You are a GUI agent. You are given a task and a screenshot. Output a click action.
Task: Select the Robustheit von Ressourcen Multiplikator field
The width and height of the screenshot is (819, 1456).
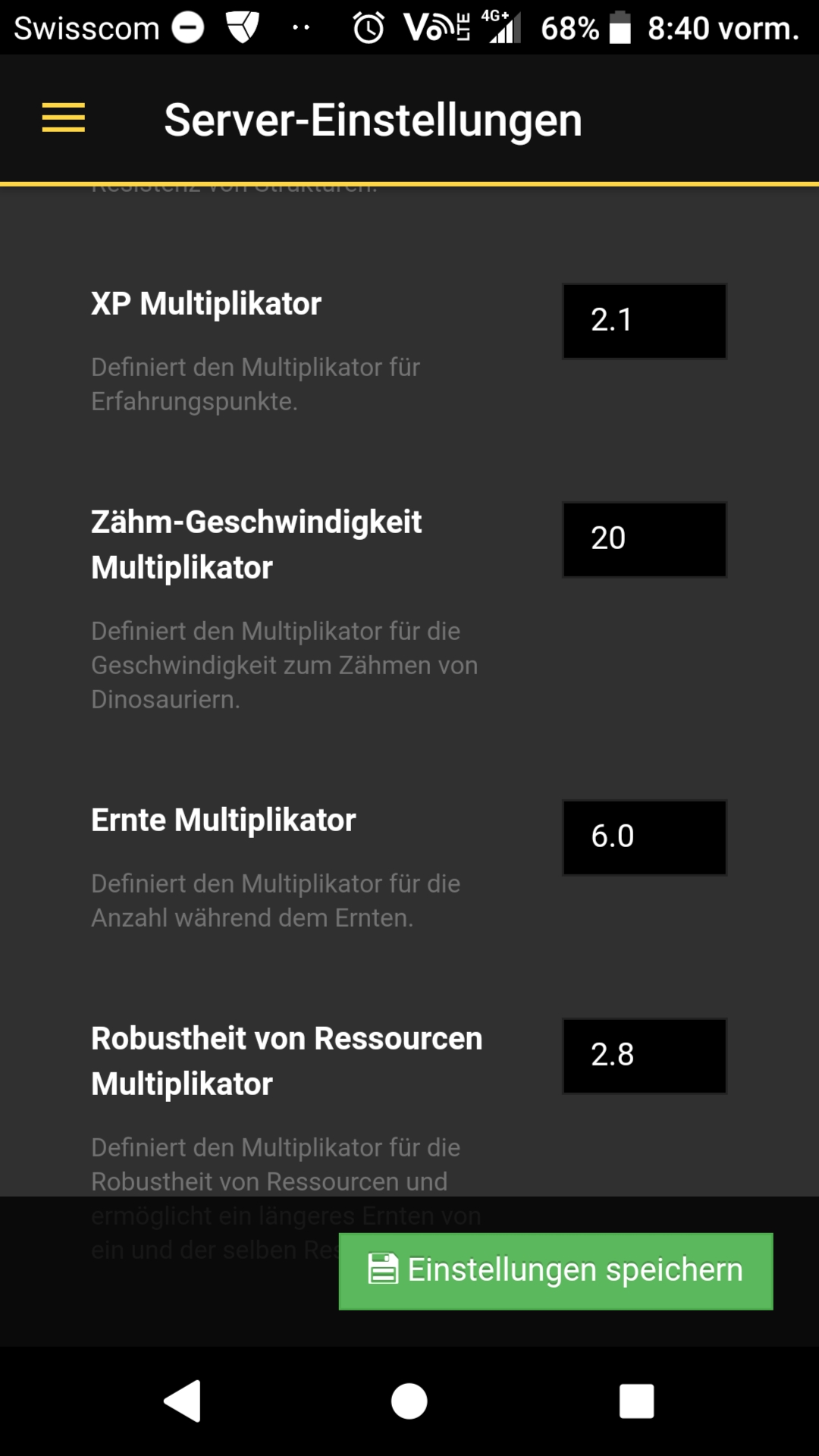[645, 1056]
